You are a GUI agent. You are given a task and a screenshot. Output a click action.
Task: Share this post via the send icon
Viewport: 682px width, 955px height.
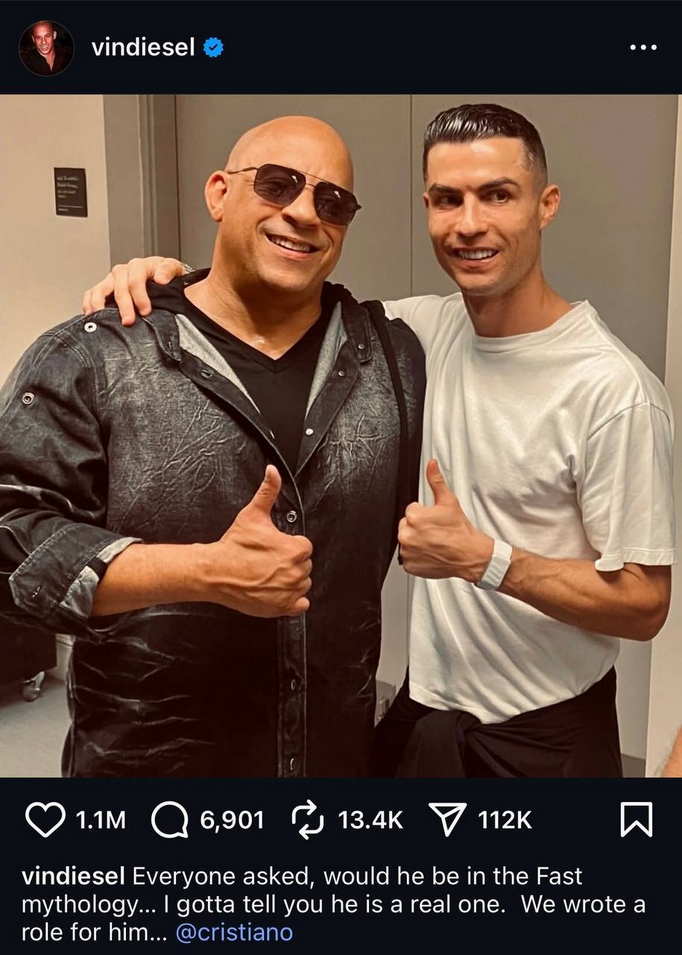click(x=447, y=820)
